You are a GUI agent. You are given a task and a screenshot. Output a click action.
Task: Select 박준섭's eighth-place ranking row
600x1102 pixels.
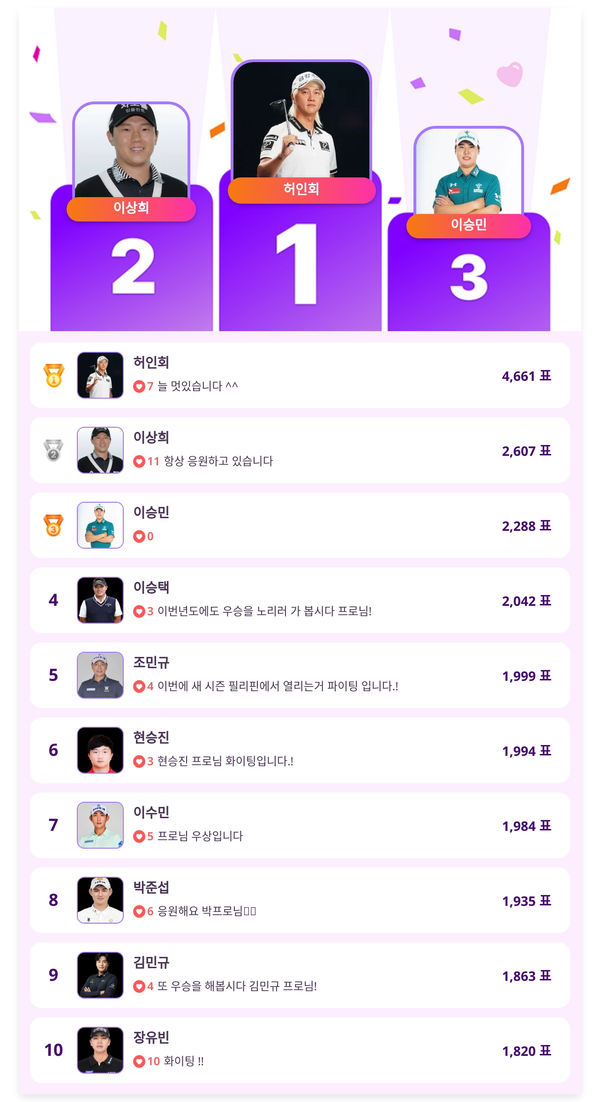(x=300, y=901)
